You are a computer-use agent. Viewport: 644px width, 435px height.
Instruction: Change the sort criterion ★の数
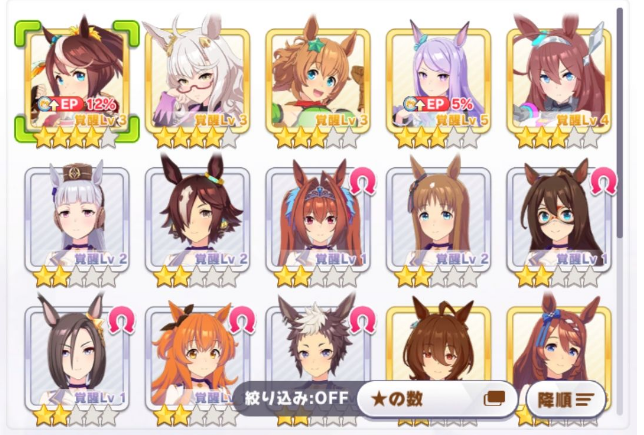click(436, 398)
